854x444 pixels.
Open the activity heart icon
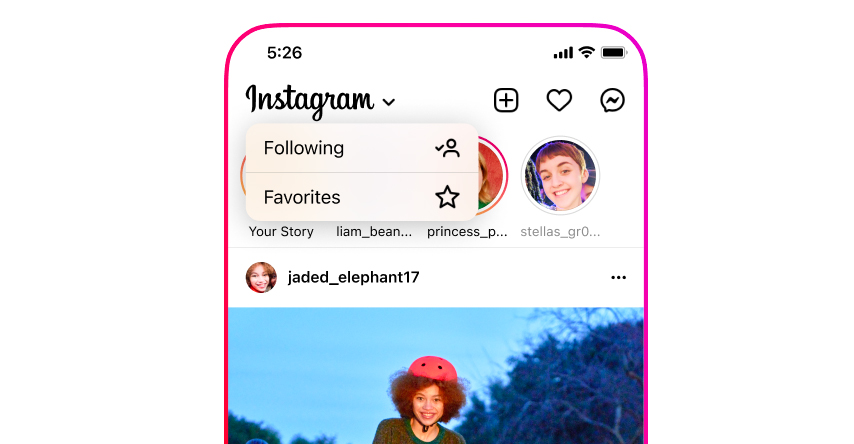pyautogui.click(x=559, y=100)
